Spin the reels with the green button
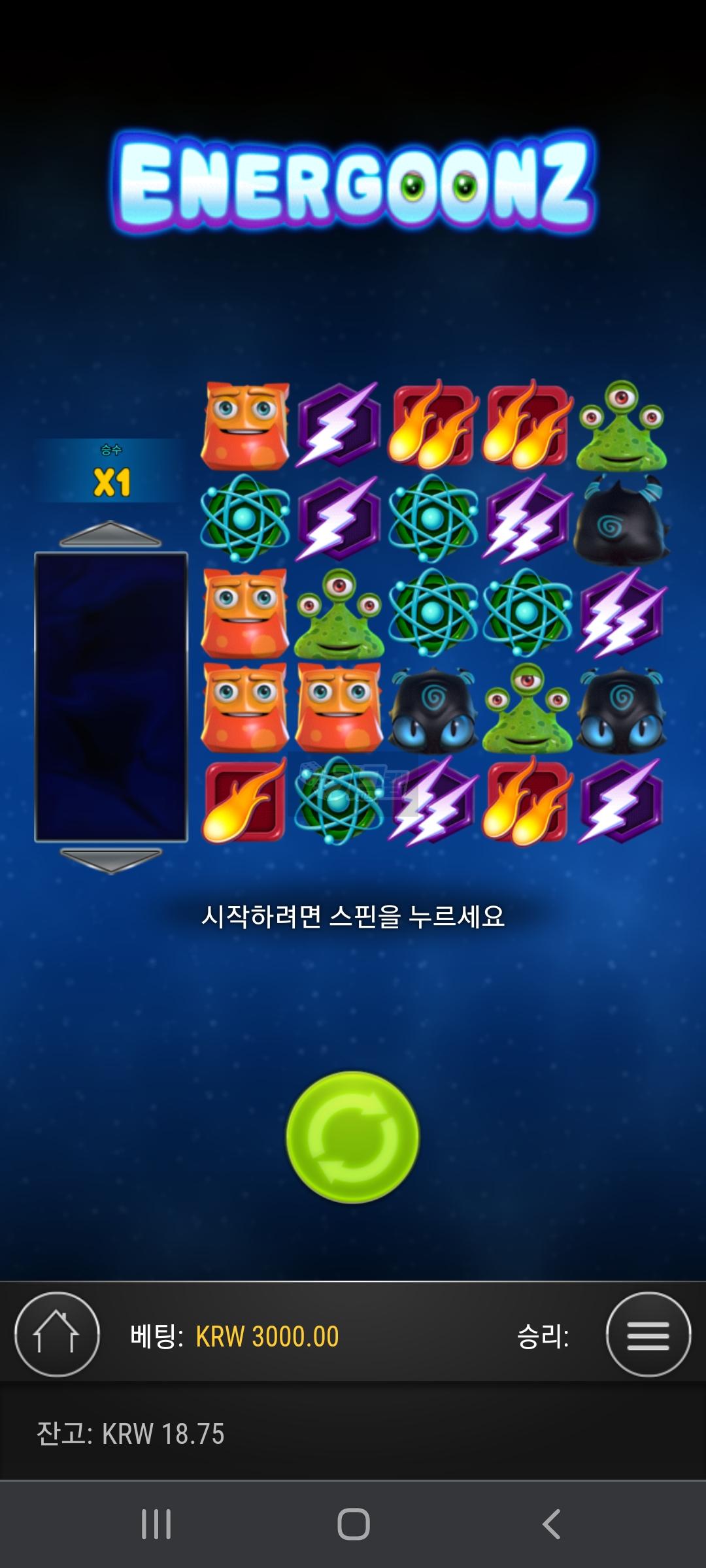The height and width of the screenshot is (1568, 706). [x=352, y=1137]
